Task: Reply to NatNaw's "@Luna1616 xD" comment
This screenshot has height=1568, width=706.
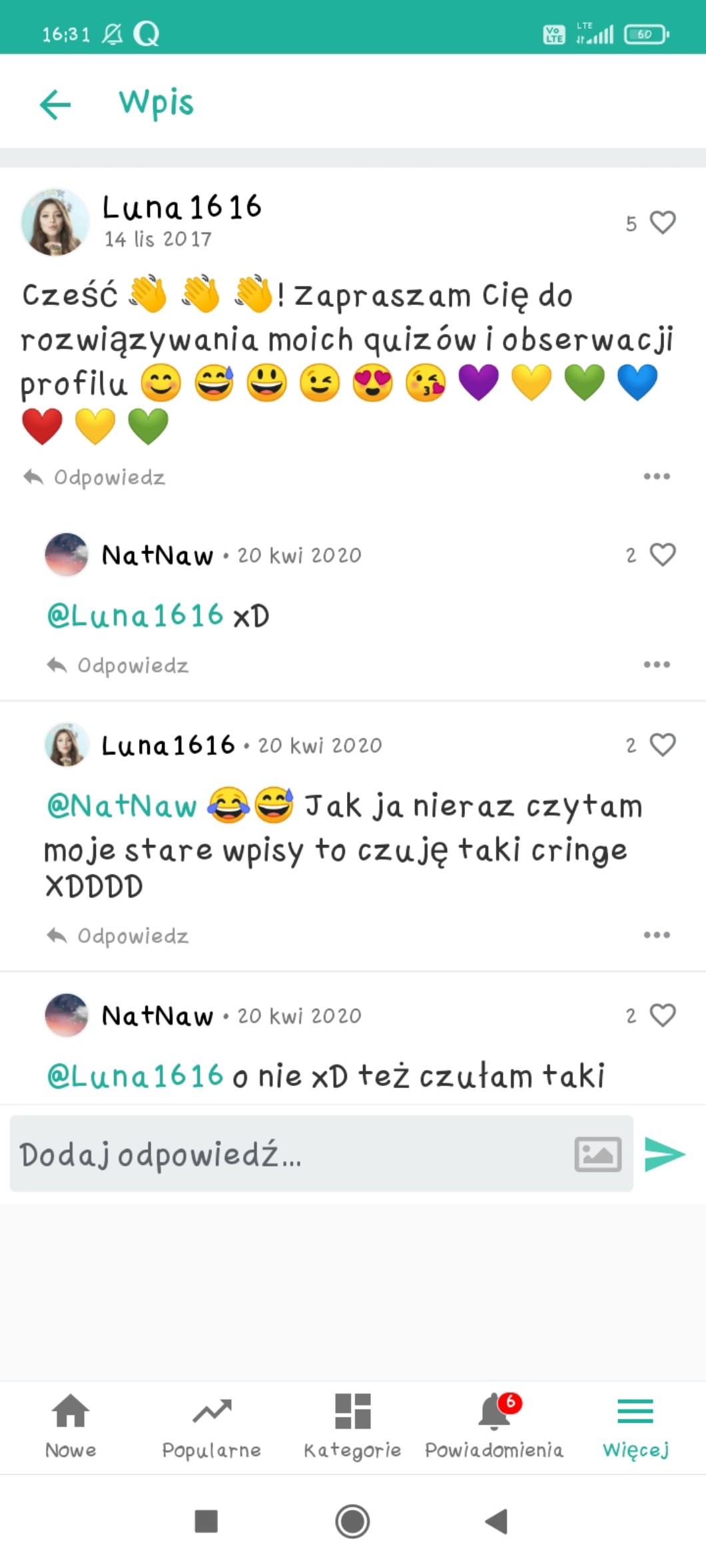Action: [119, 665]
